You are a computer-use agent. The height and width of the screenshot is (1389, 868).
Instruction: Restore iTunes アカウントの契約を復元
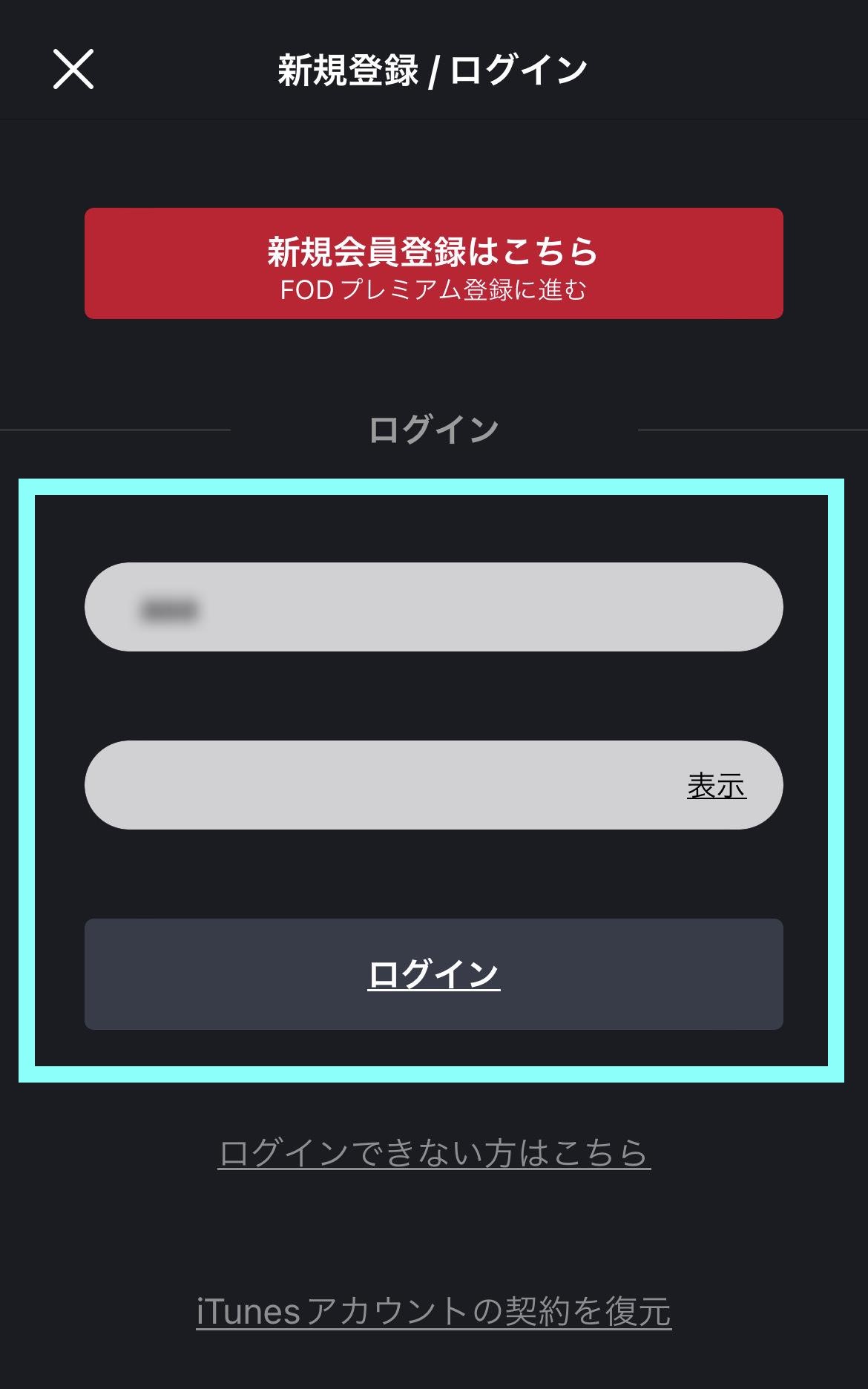[x=433, y=1311]
